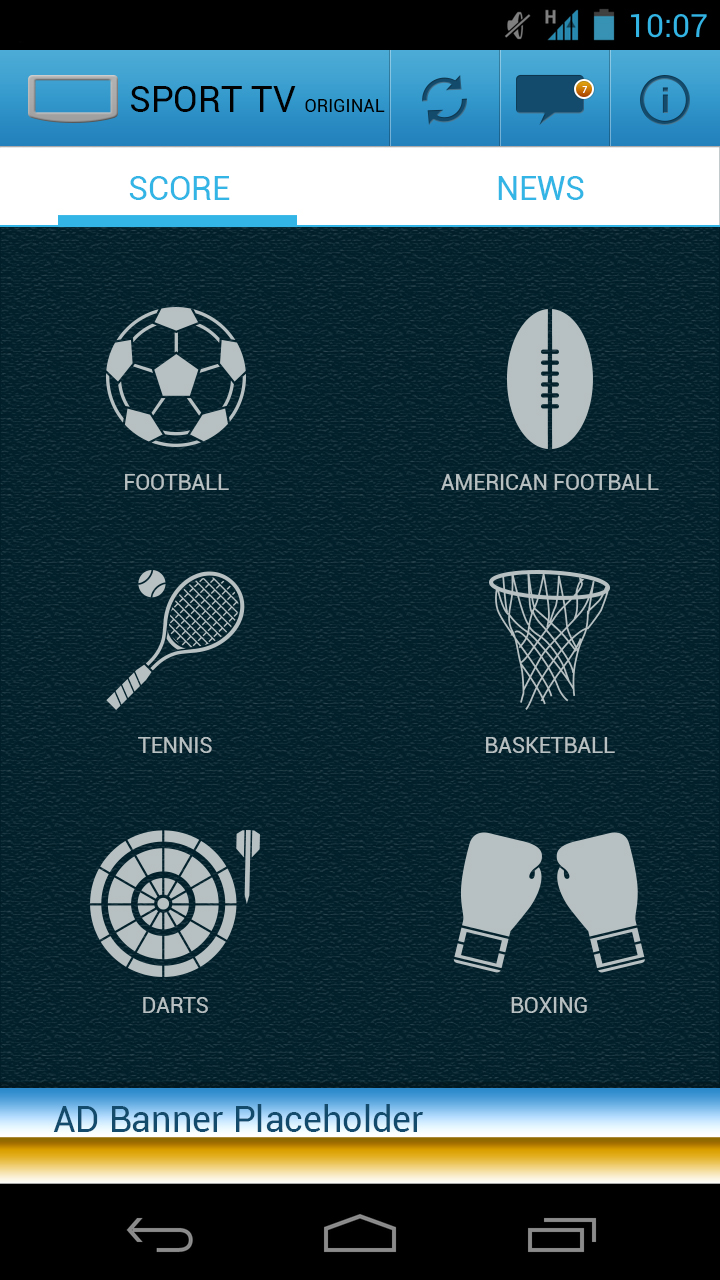Open the messages speech bubble
Viewport: 720px width, 1280px height.
point(554,99)
